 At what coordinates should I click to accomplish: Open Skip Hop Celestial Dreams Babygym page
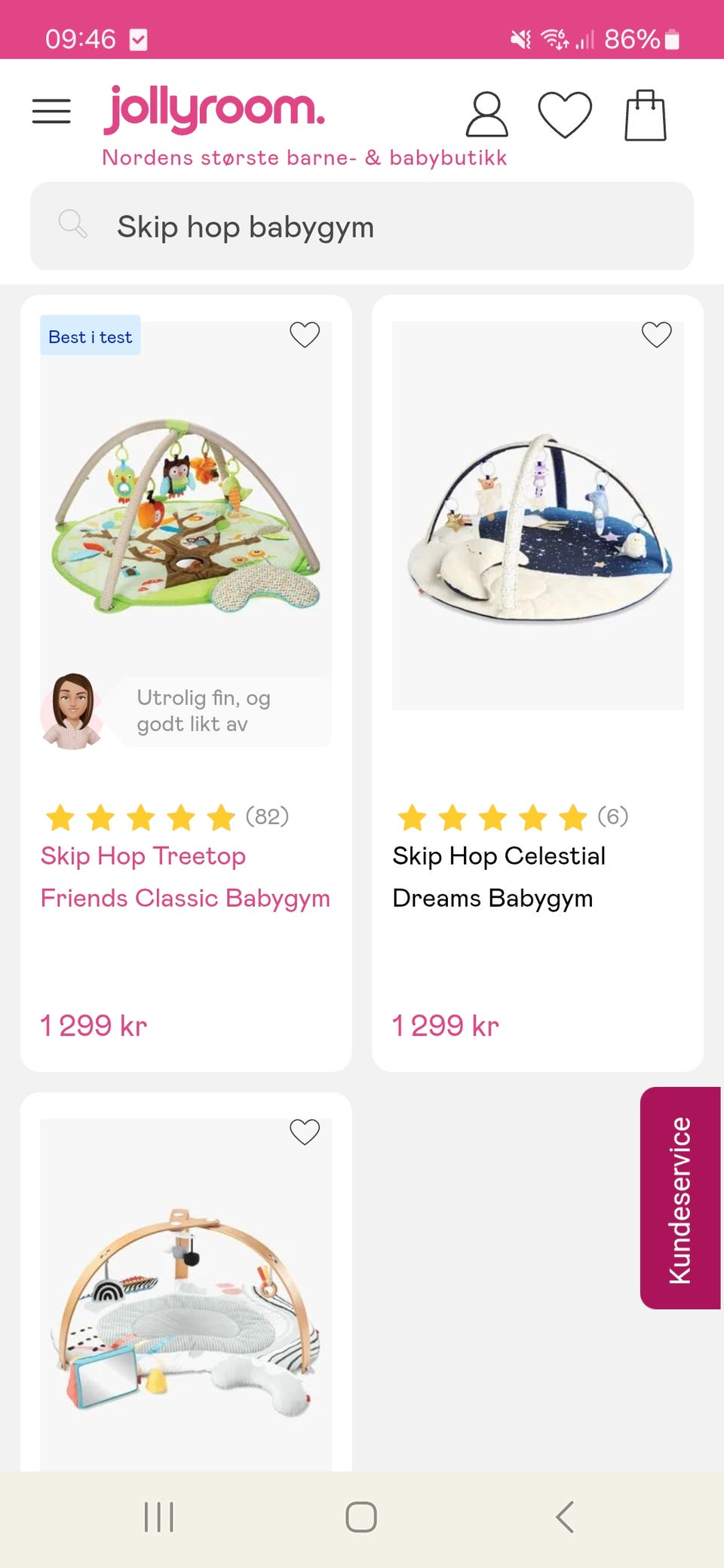coord(499,877)
